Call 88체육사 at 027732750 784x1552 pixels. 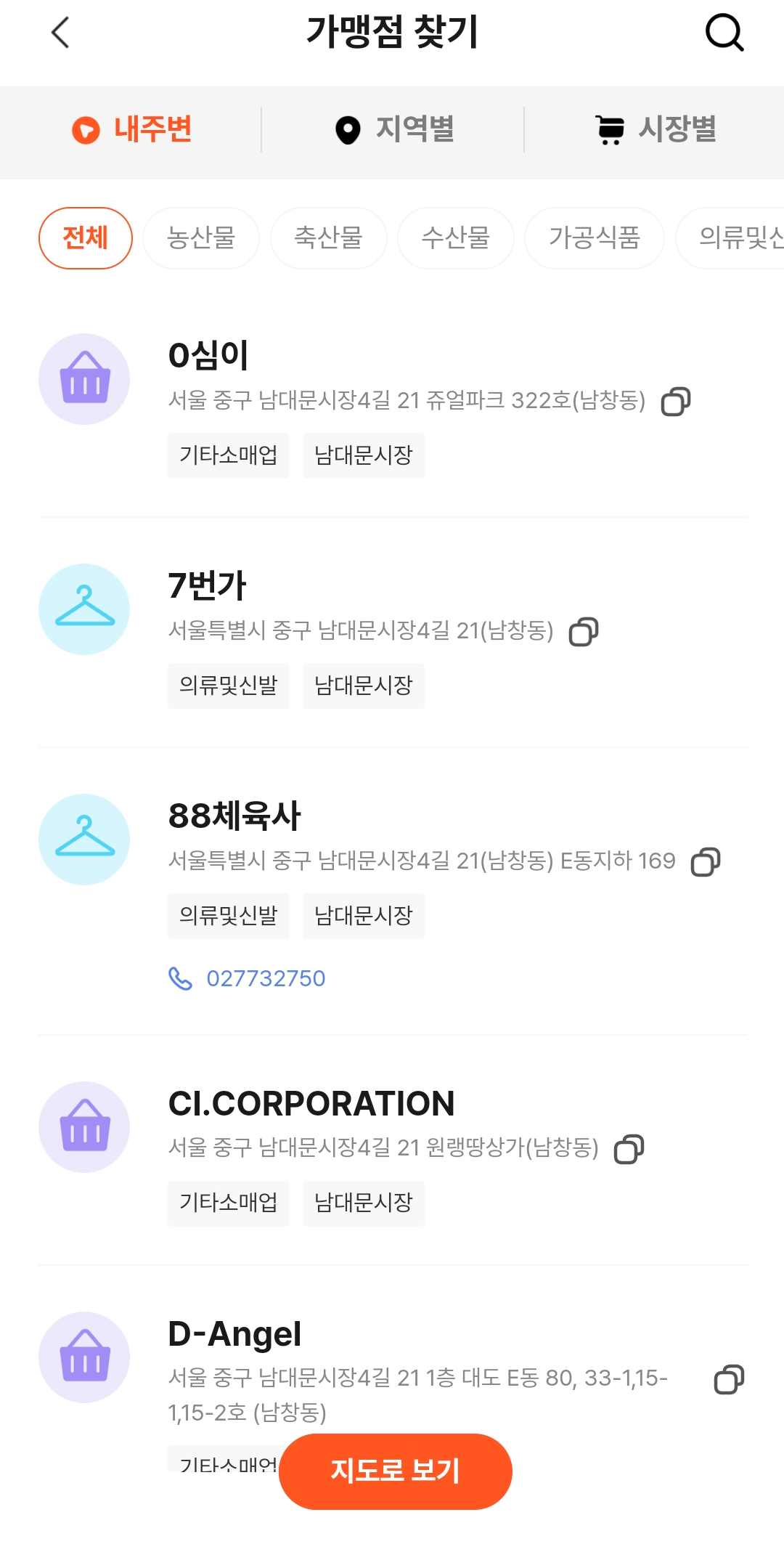(x=265, y=979)
